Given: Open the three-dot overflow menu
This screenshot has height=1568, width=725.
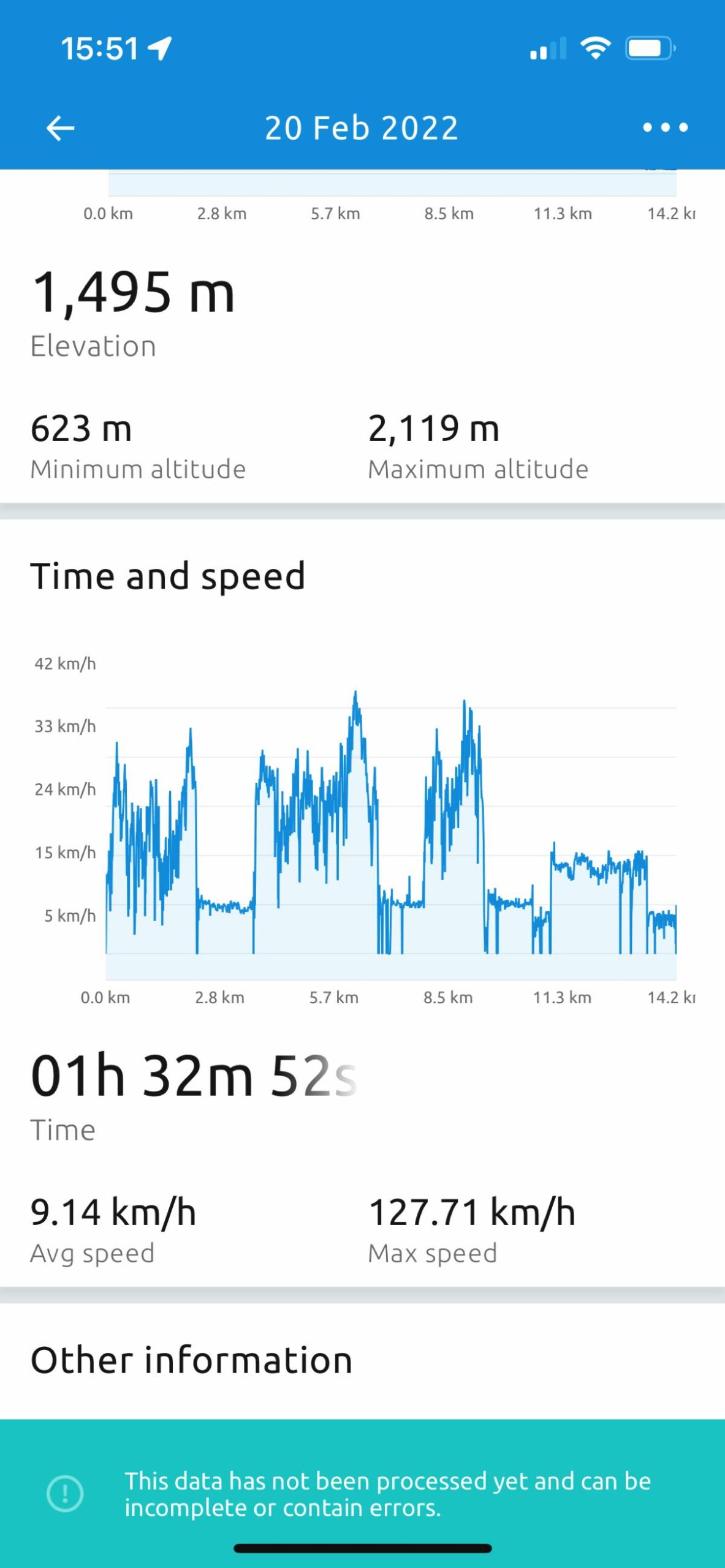Looking at the screenshot, I should (665, 127).
